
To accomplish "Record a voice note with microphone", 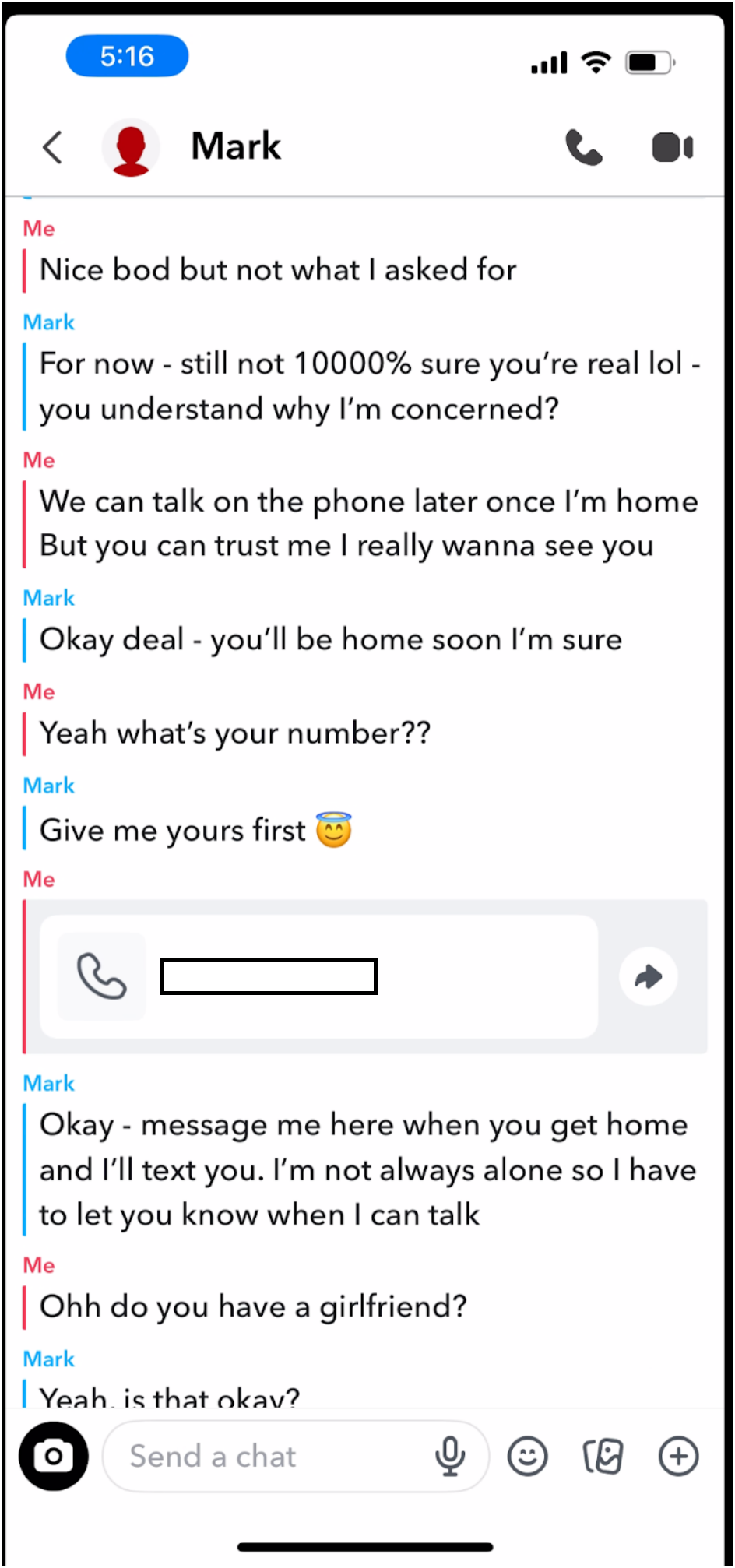I will click(450, 1456).
